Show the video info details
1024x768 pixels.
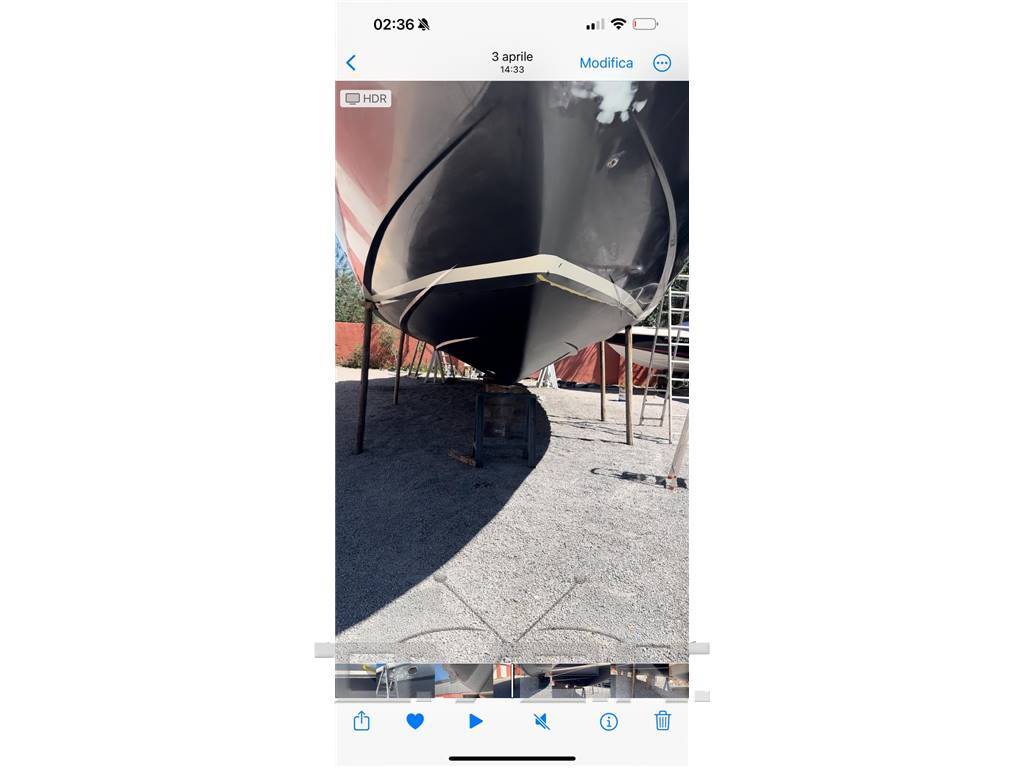click(x=608, y=721)
